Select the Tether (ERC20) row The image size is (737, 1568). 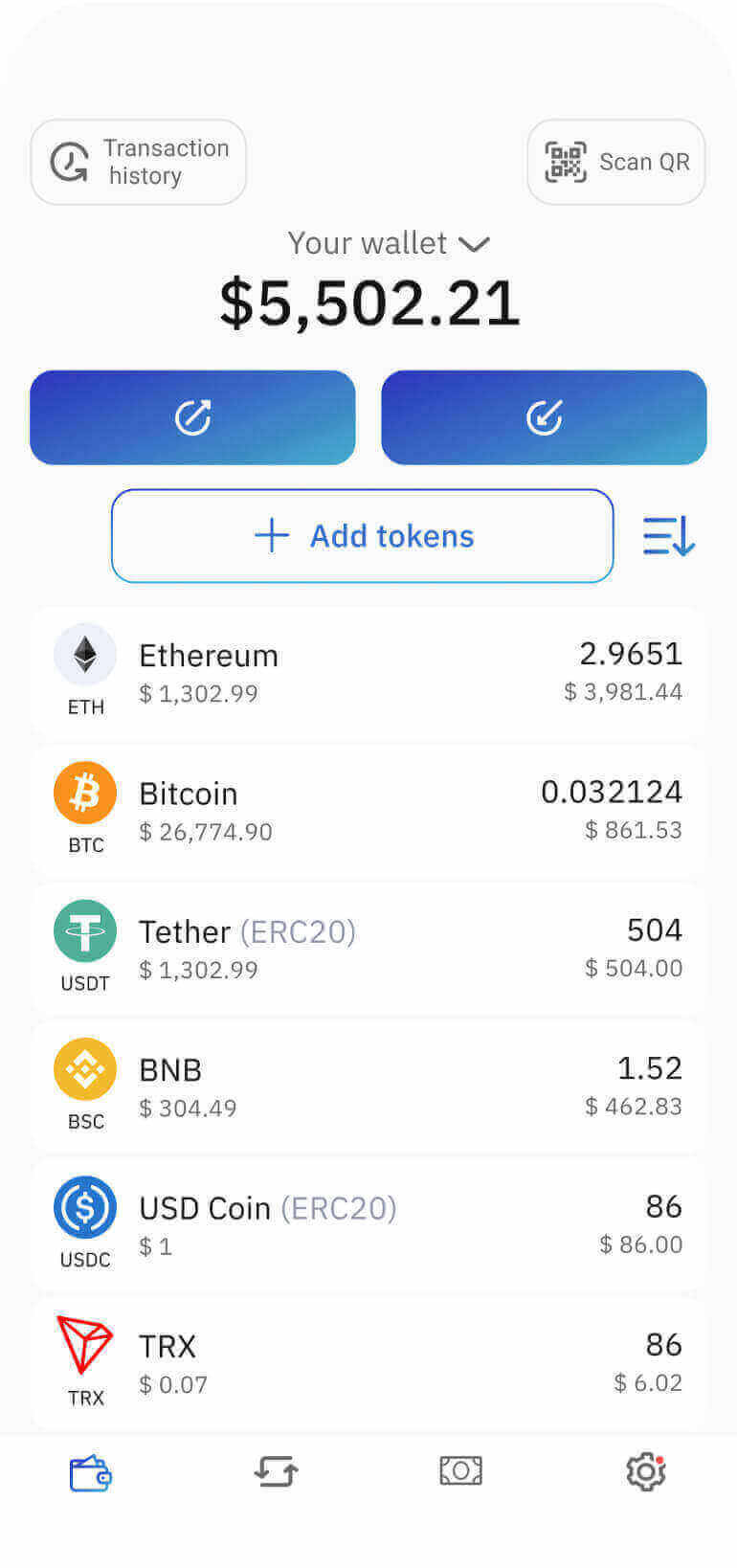click(368, 950)
